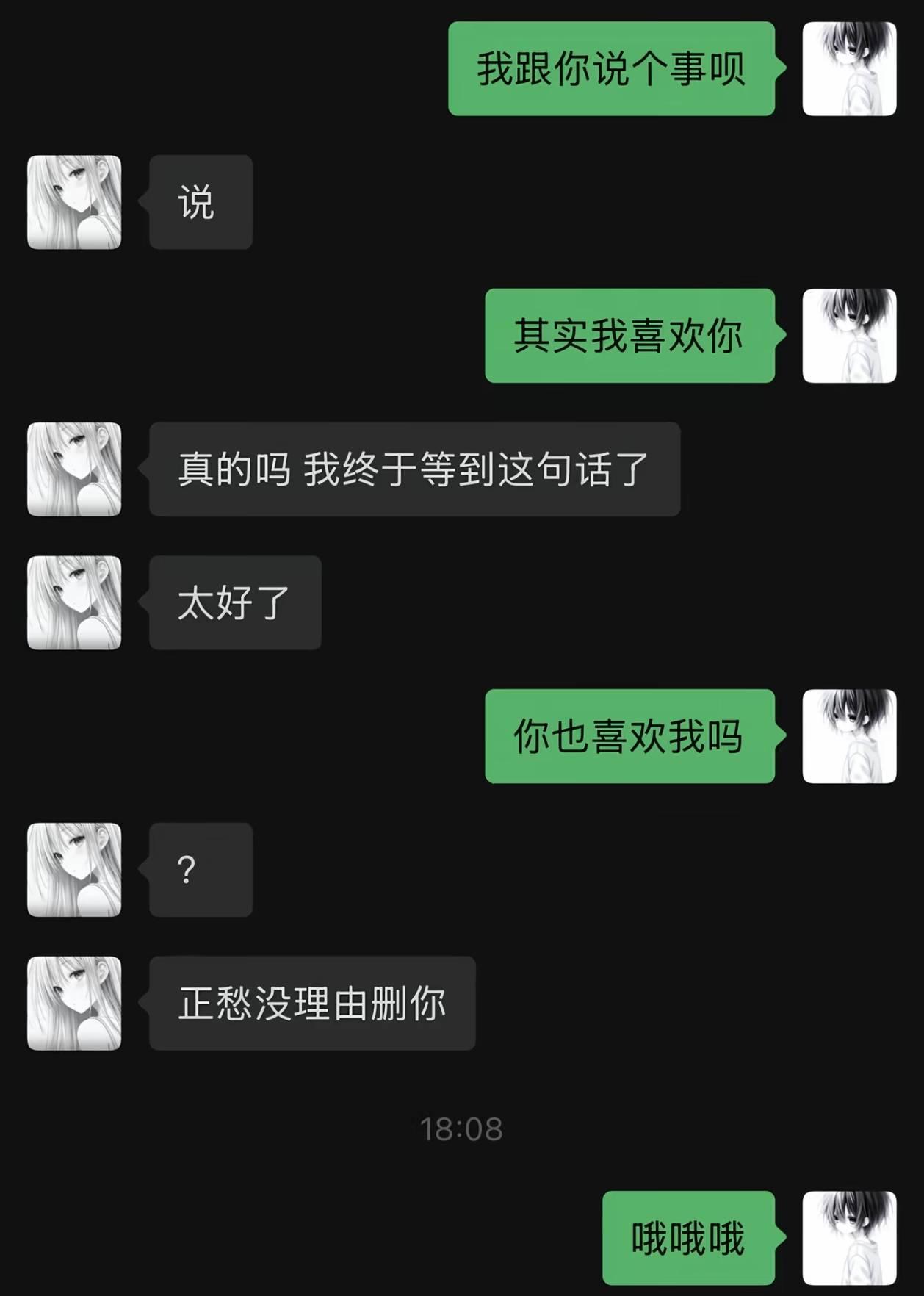The height and width of the screenshot is (1296, 924).
Task: Open the girl's avatar next to 说
Action: coord(74,202)
